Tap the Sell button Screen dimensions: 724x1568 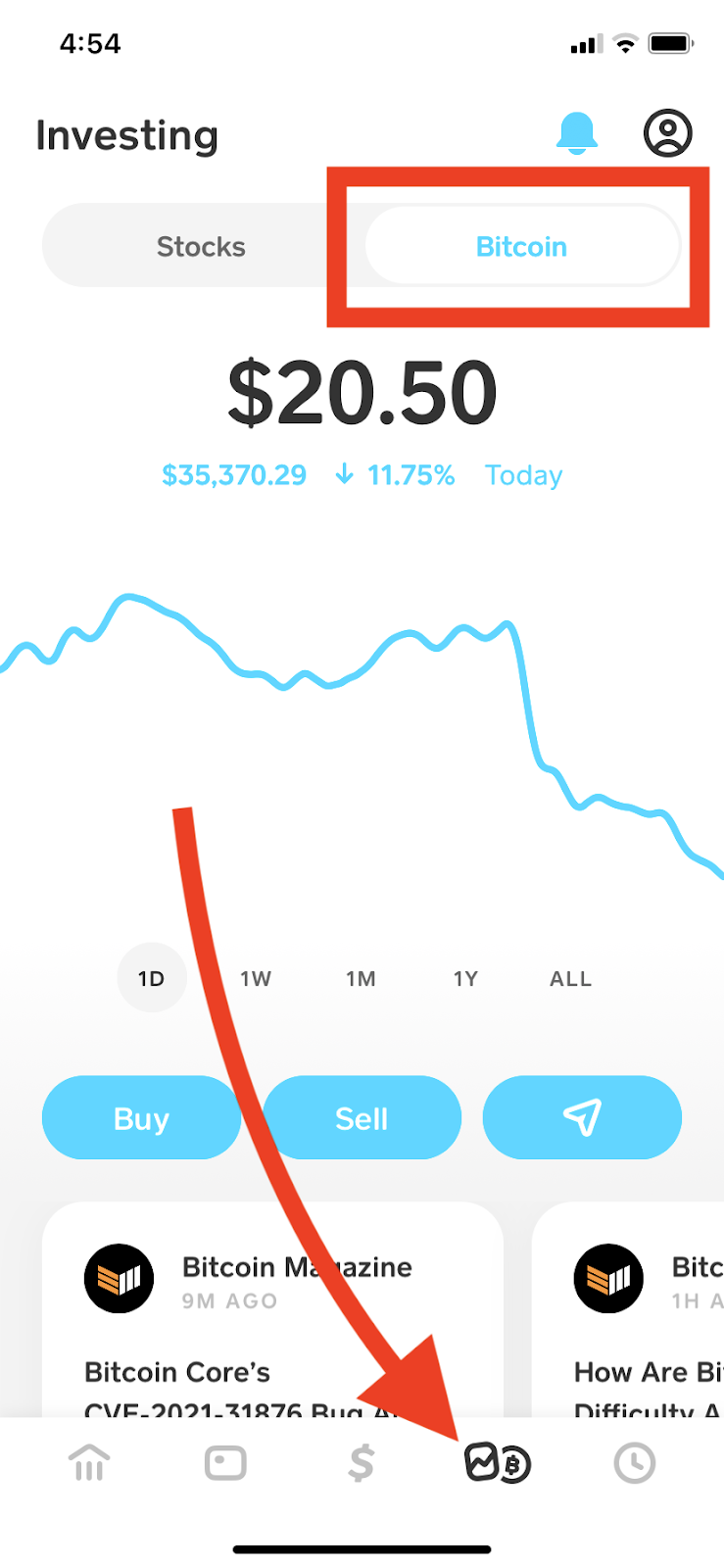[x=362, y=1117]
